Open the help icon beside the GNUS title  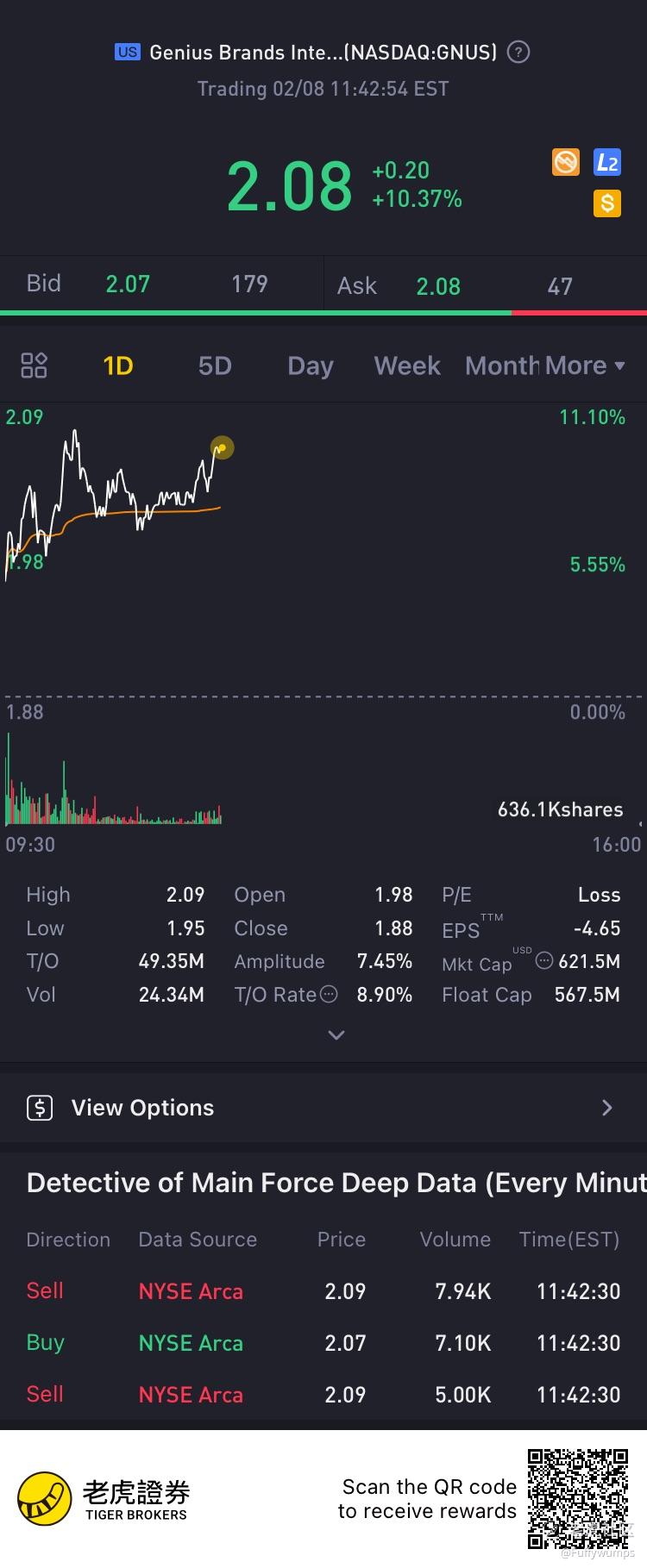(x=518, y=53)
